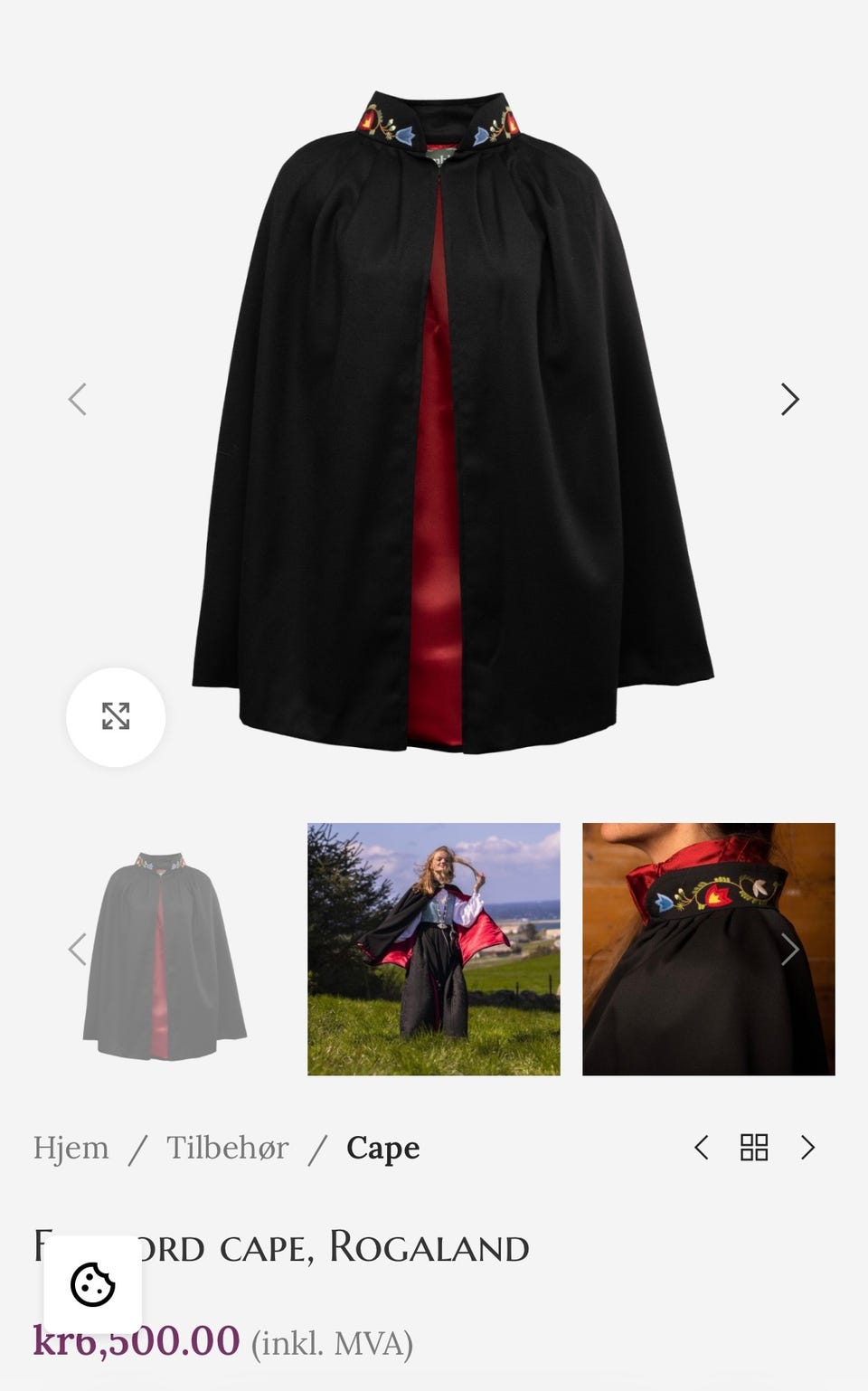Image resolution: width=868 pixels, height=1391 pixels.
Task: Select the embroidered collar close-up thumbnail
Action: [709, 950]
